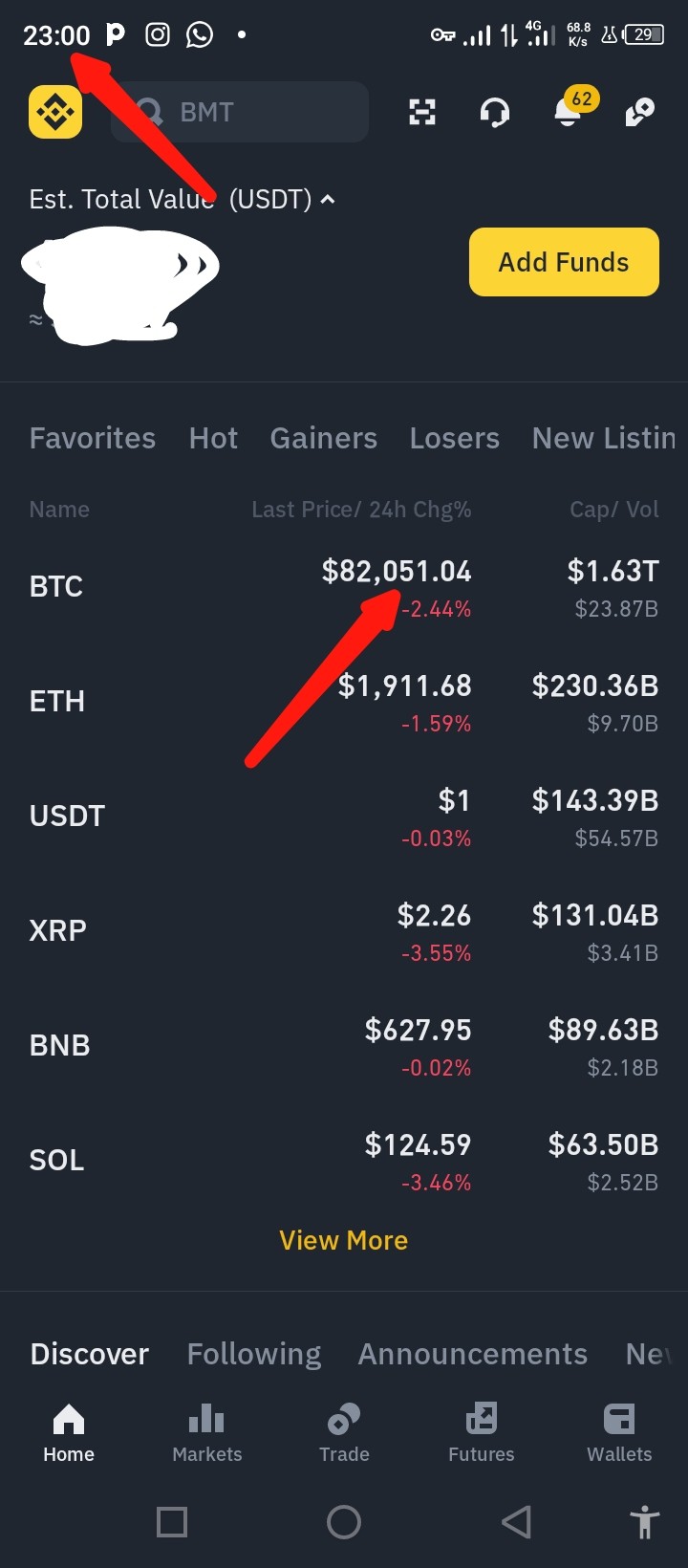Screen dimensions: 688x1568
Task: Go to the Wallets tab
Action: (619, 1433)
